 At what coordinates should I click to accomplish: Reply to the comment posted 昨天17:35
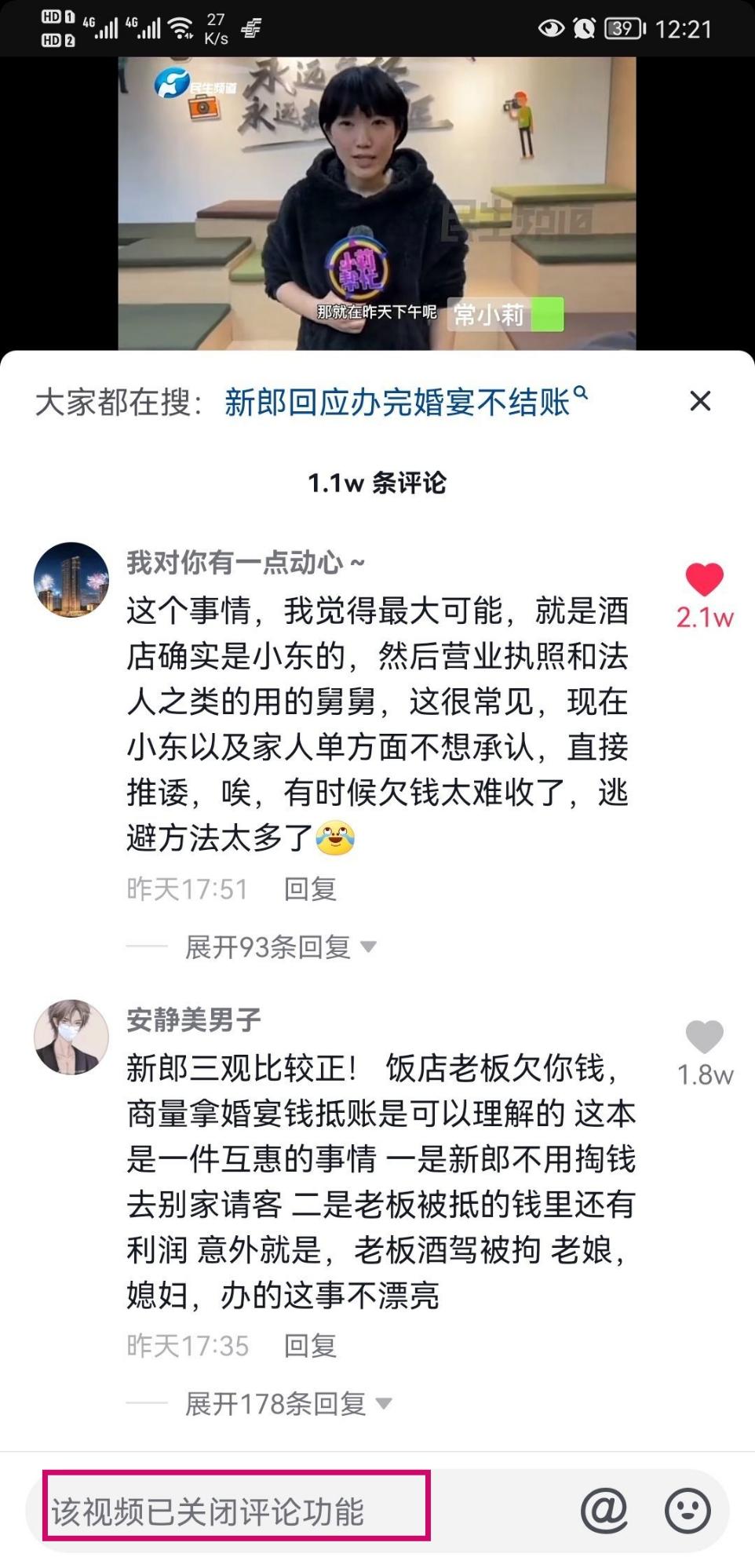click(310, 1346)
